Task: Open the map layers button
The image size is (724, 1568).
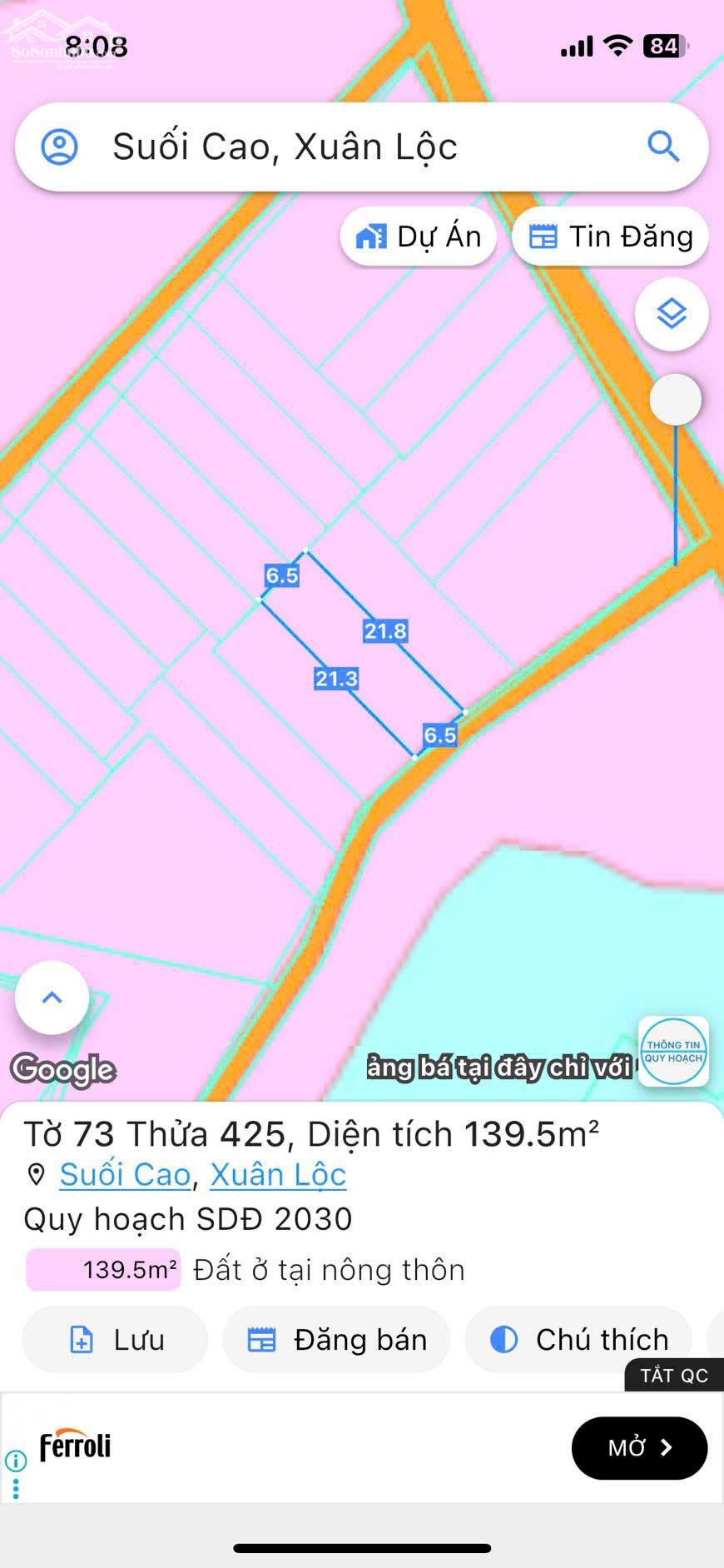Action: (x=672, y=315)
